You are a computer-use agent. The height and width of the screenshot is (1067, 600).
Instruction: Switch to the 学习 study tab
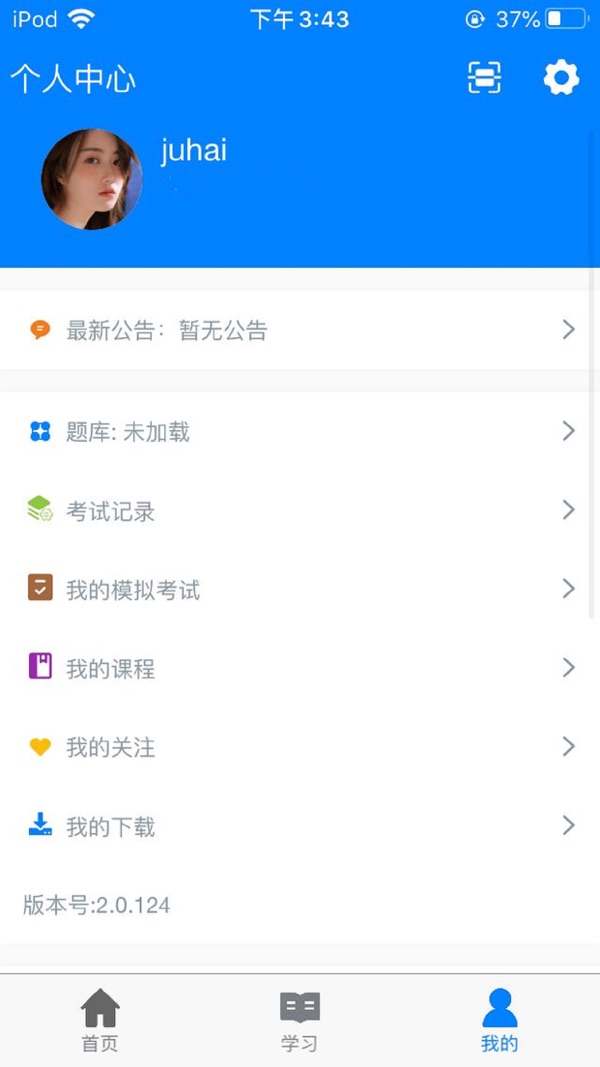point(299,1020)
